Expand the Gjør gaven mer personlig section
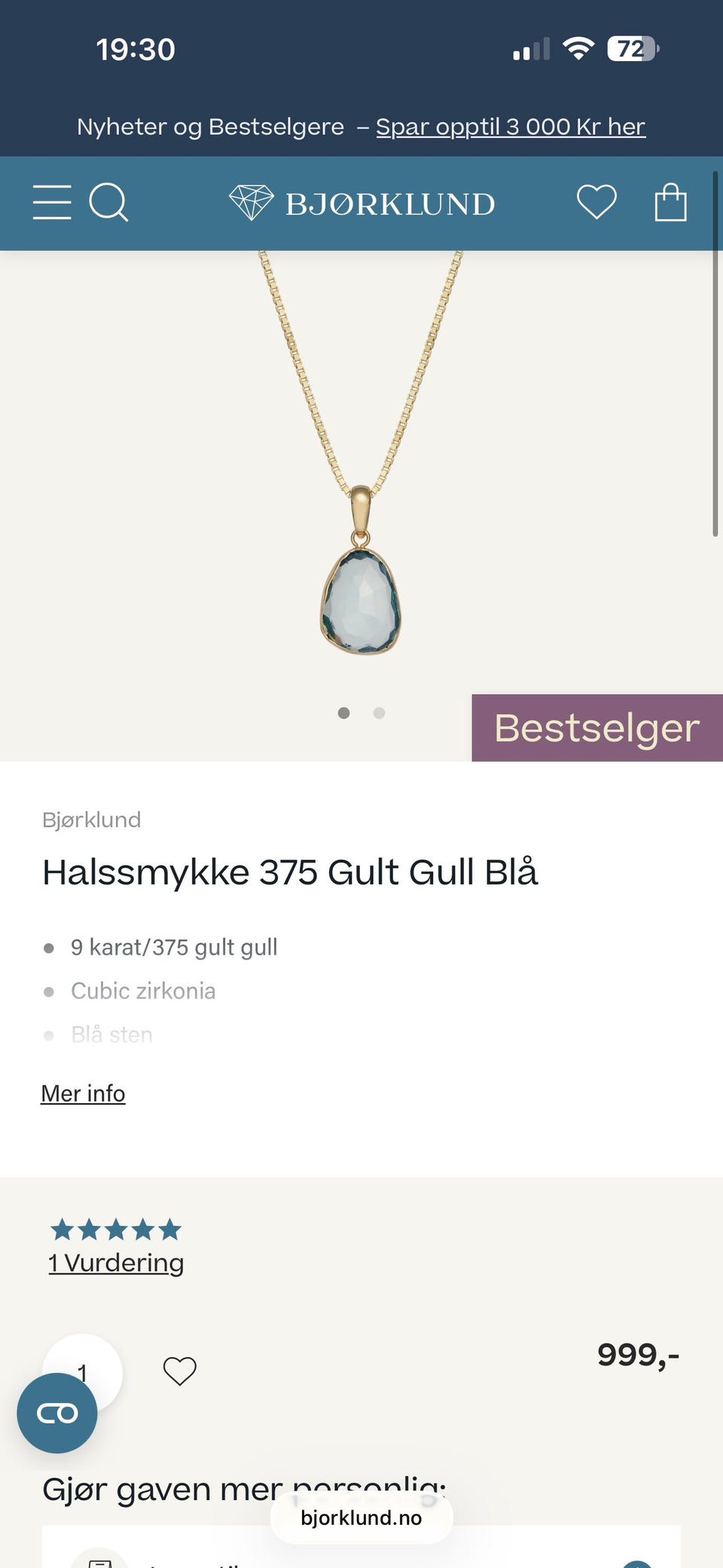Image resolution: width=723 pixels, height=1568 pixels. point(246,1488)
